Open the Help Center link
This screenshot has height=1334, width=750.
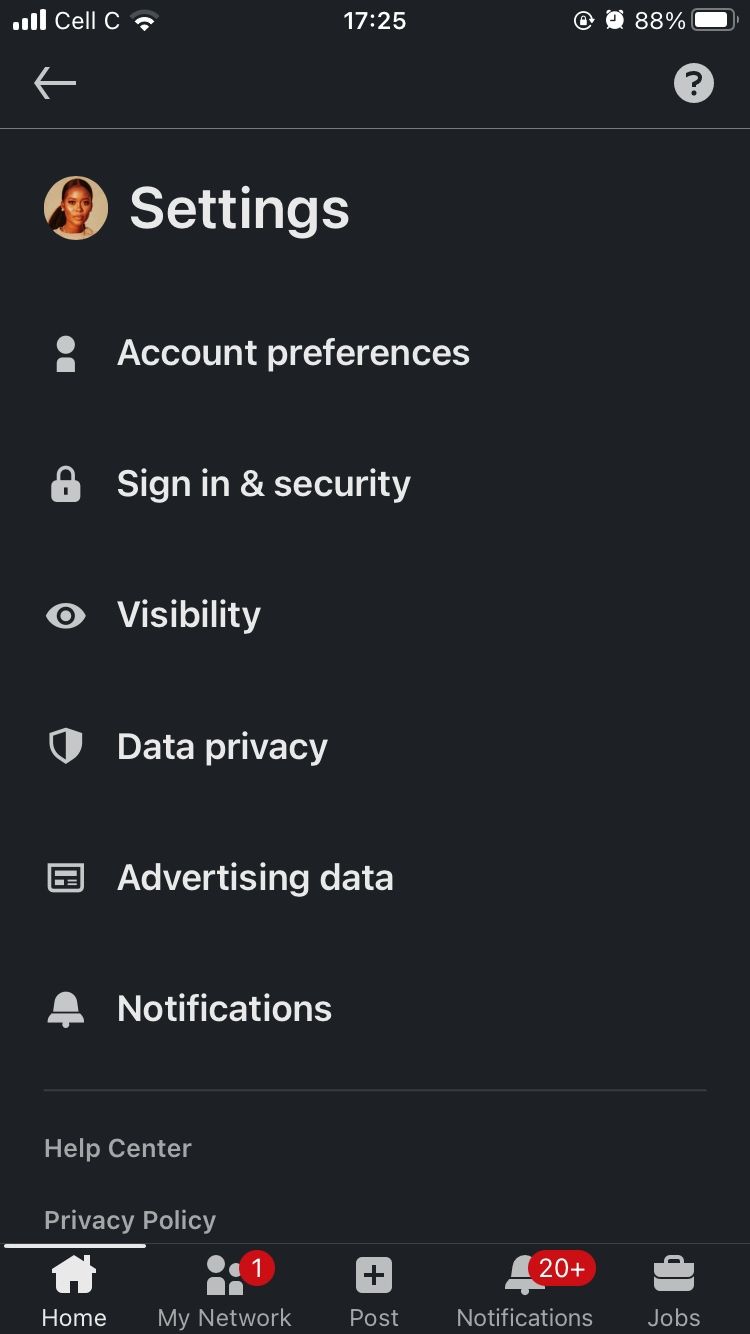(x=117, y=1148)
